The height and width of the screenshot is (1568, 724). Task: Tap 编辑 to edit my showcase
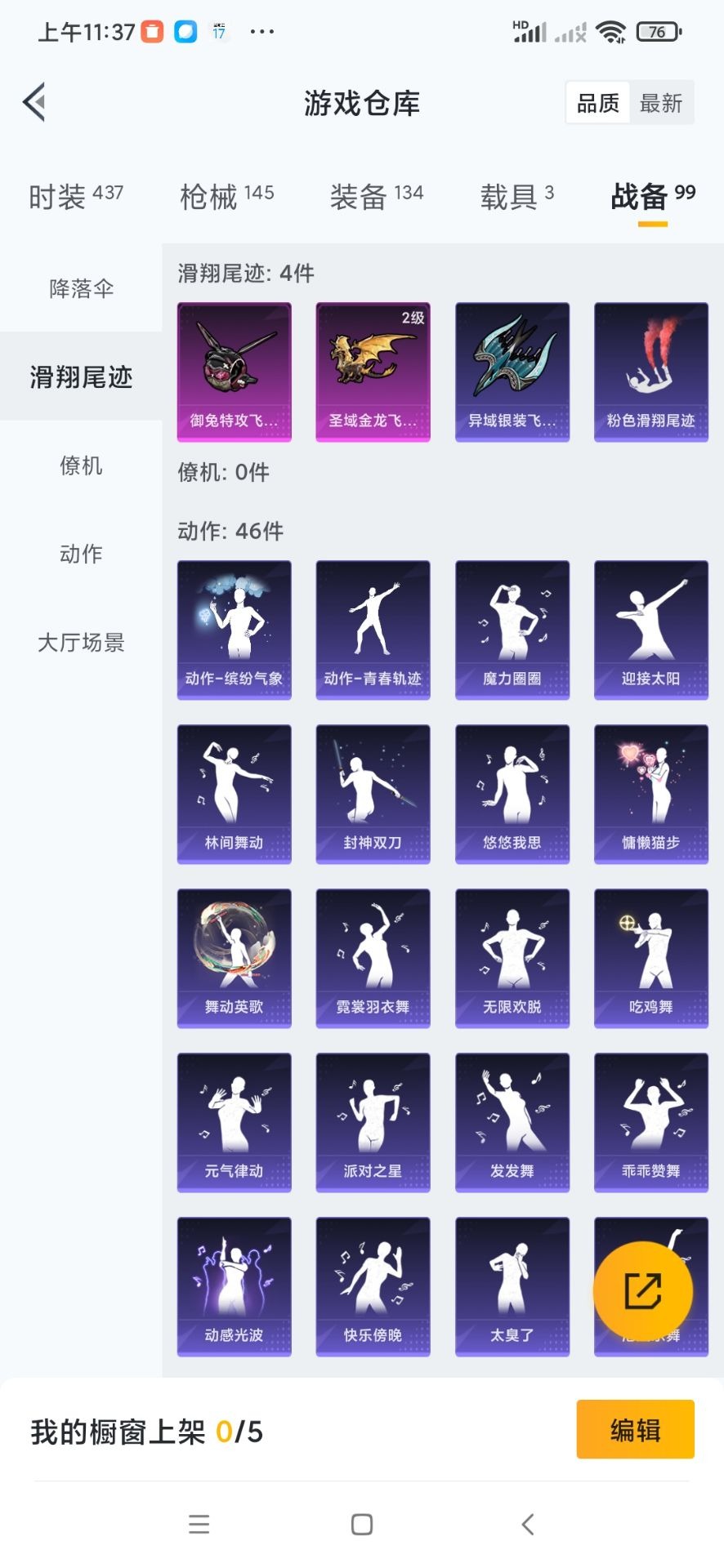click(x=635, y=1429)
